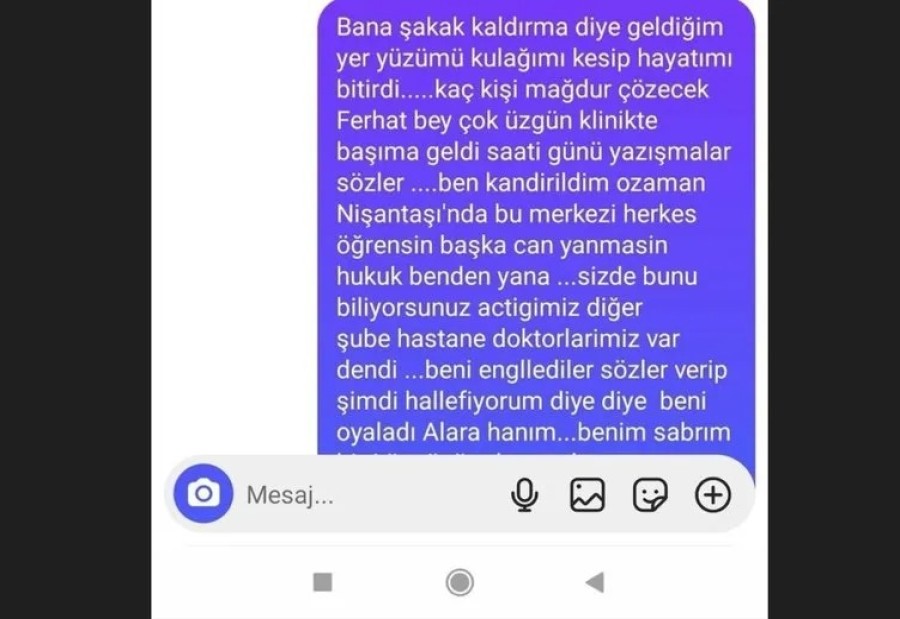The image size is (900, 619).
Task: Open the camera from the message bar
Action: (203, 494)
